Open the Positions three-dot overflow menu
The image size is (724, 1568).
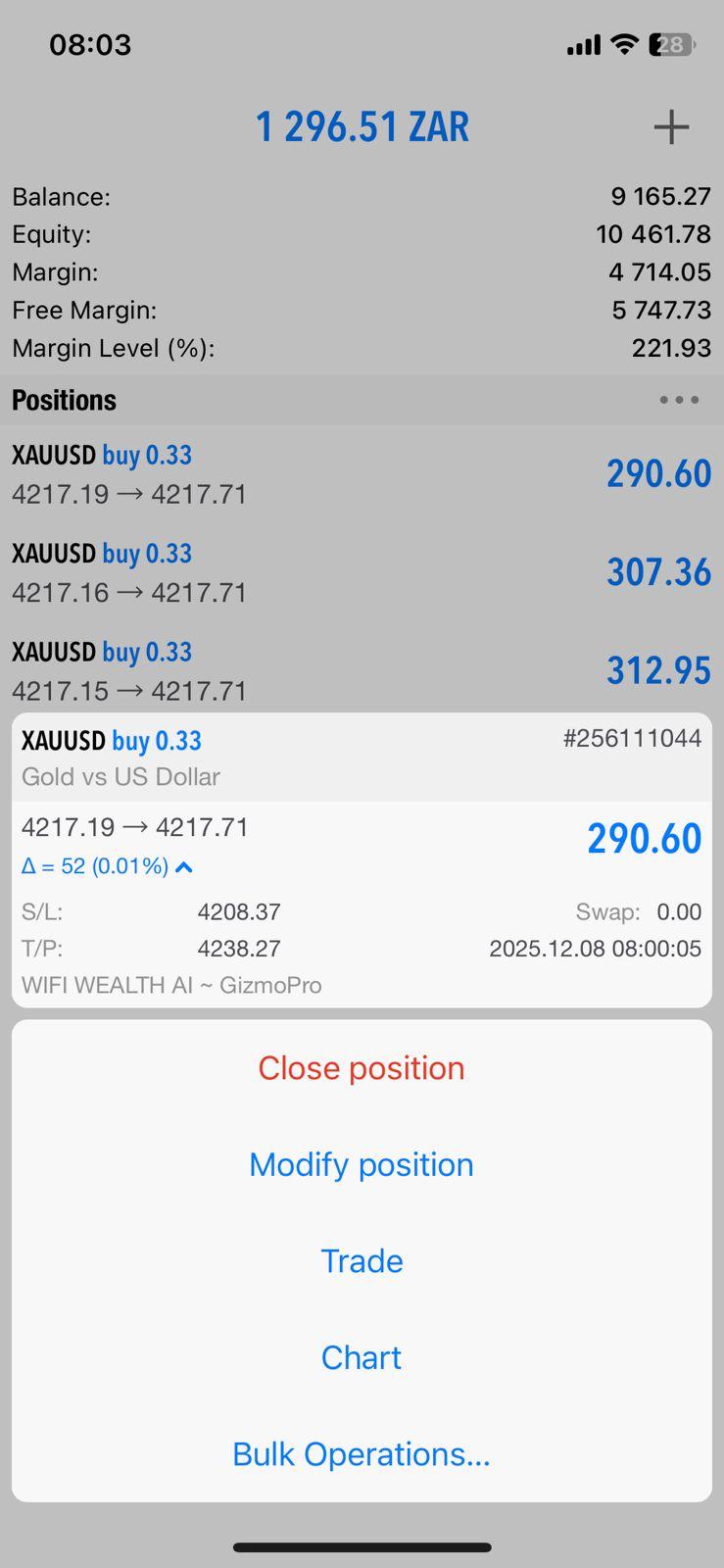(x=679, y=400)
